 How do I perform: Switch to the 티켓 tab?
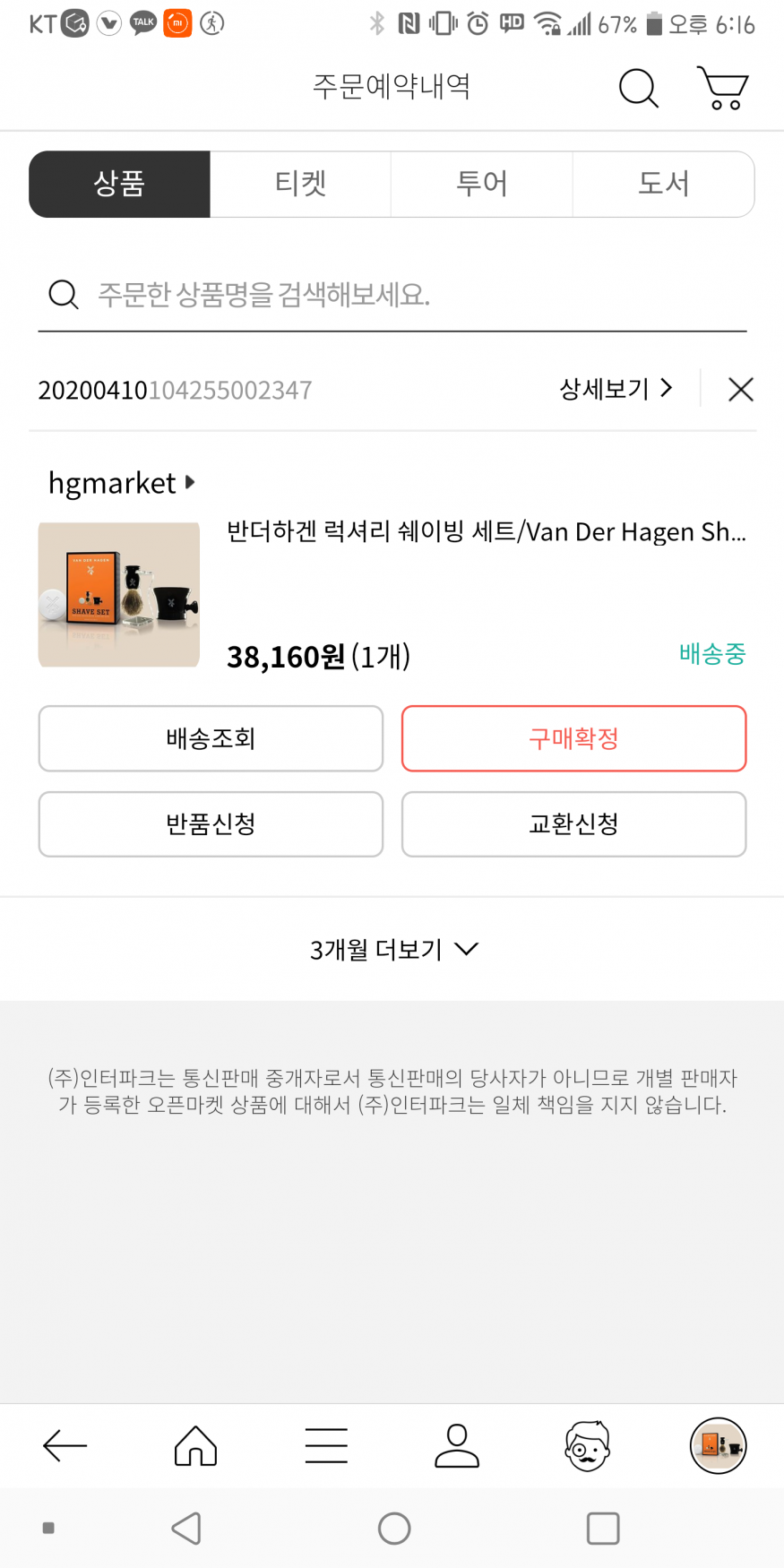point(300,184)
